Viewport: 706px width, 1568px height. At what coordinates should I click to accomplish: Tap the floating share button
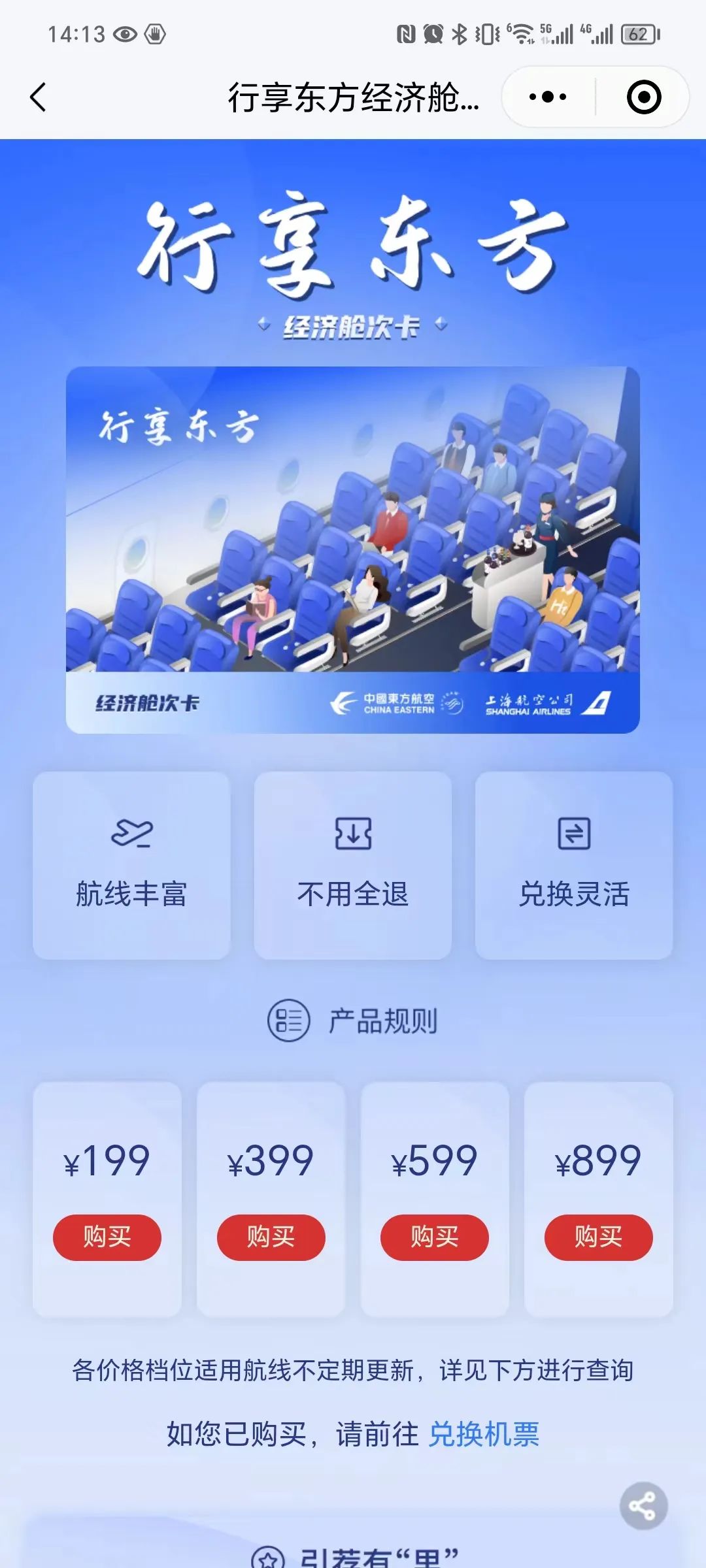tap(643, 1505)
